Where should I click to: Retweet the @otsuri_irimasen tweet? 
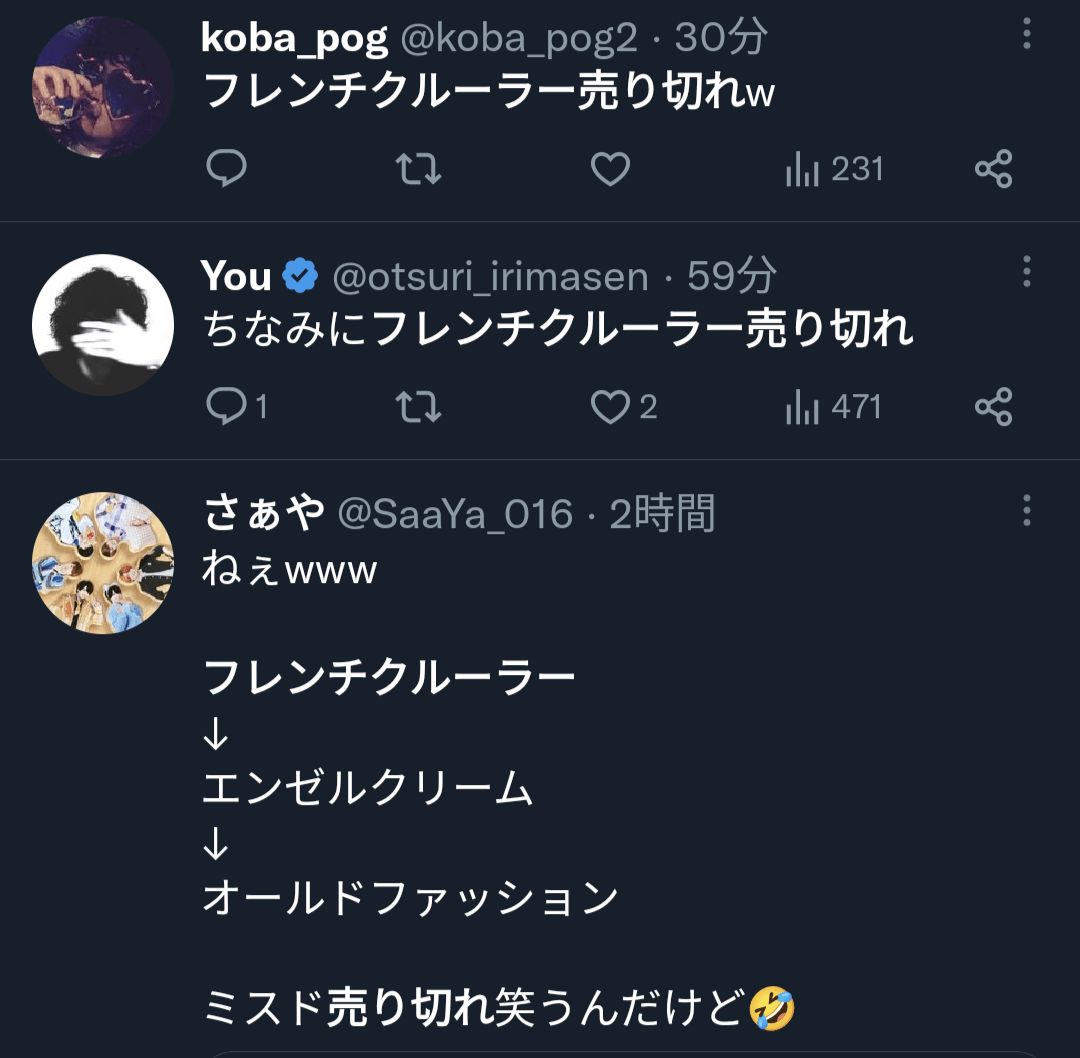[x=419, y=407]
